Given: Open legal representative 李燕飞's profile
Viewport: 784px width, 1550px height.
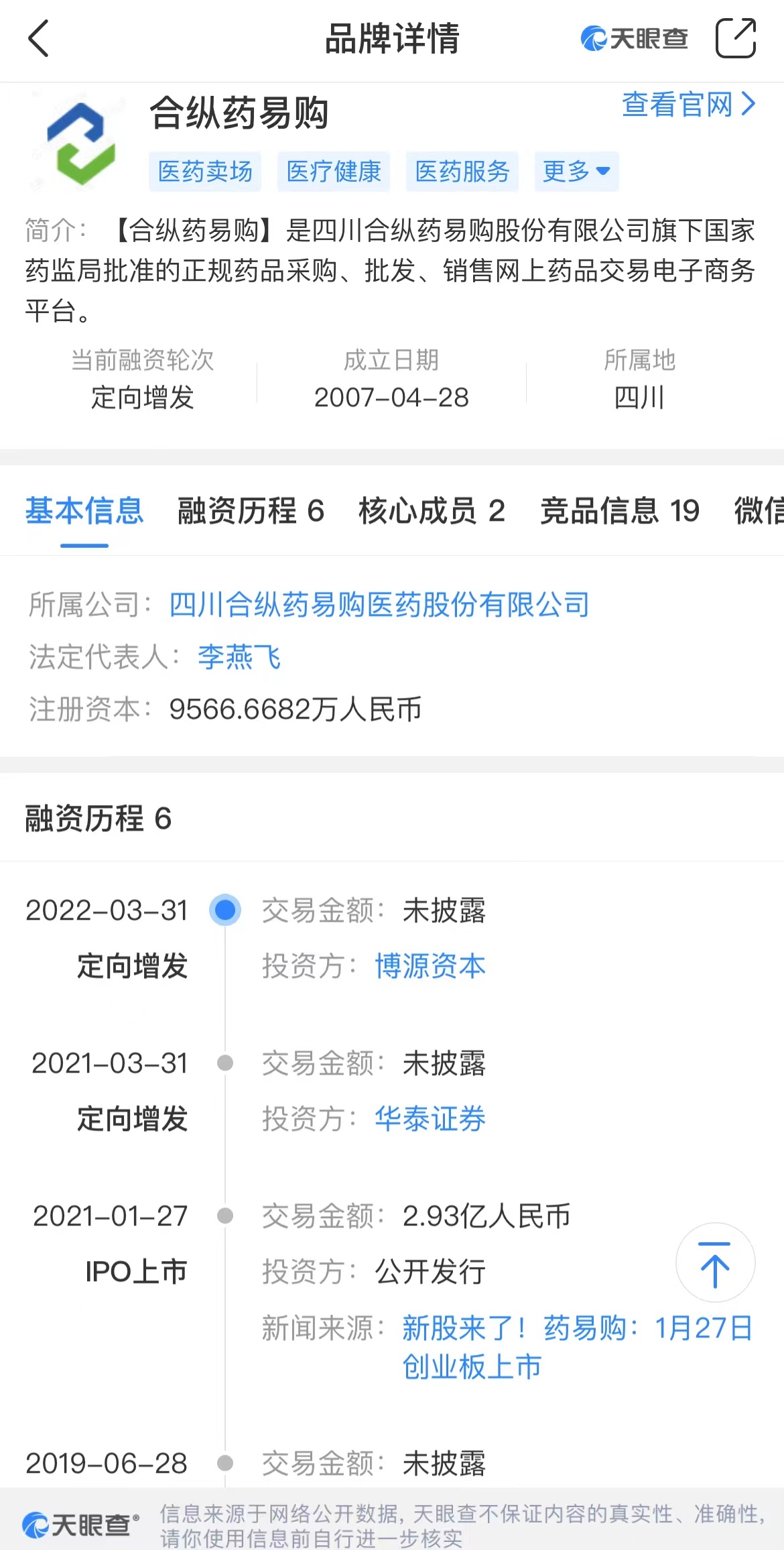Looking at the screenshot, I should pos(239,657).
